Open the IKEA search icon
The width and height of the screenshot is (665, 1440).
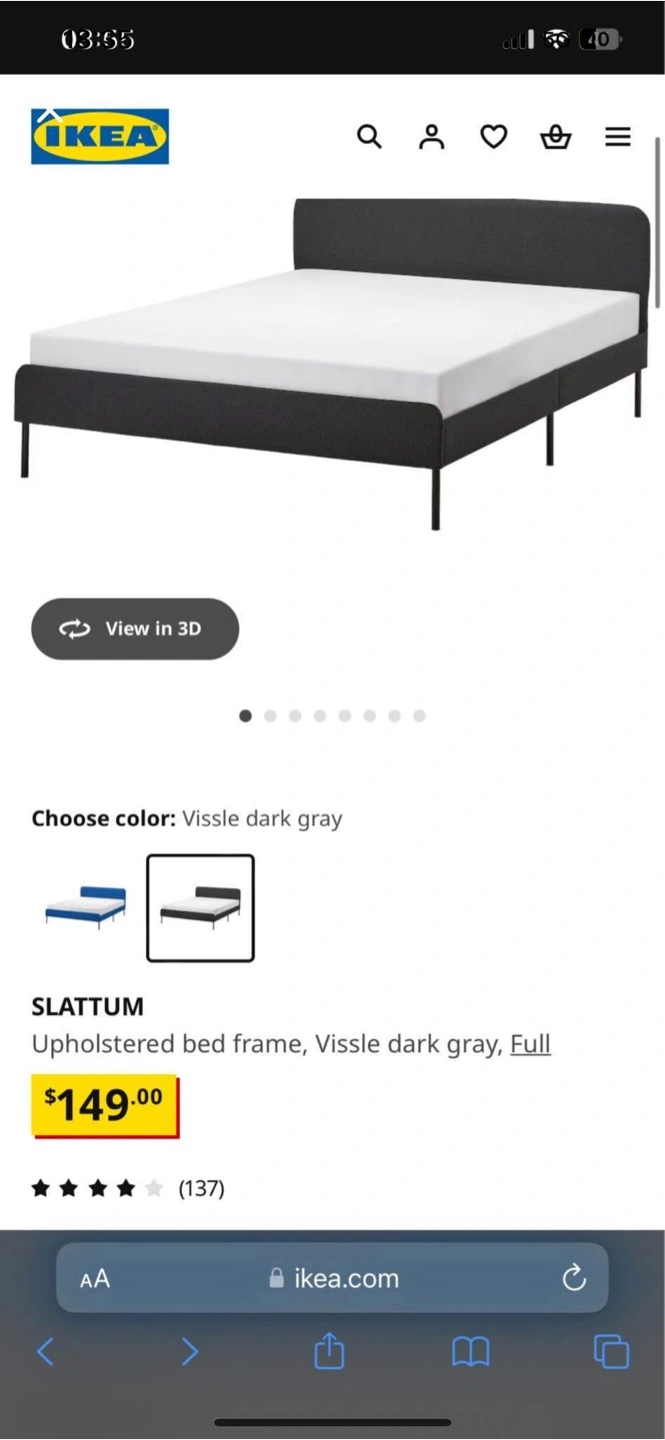click(369, 137)
